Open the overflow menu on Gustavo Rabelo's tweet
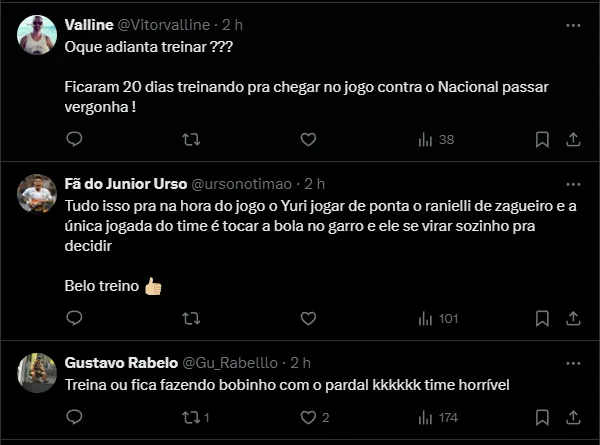Screen dimensions: 600x445 pos(570,362)
